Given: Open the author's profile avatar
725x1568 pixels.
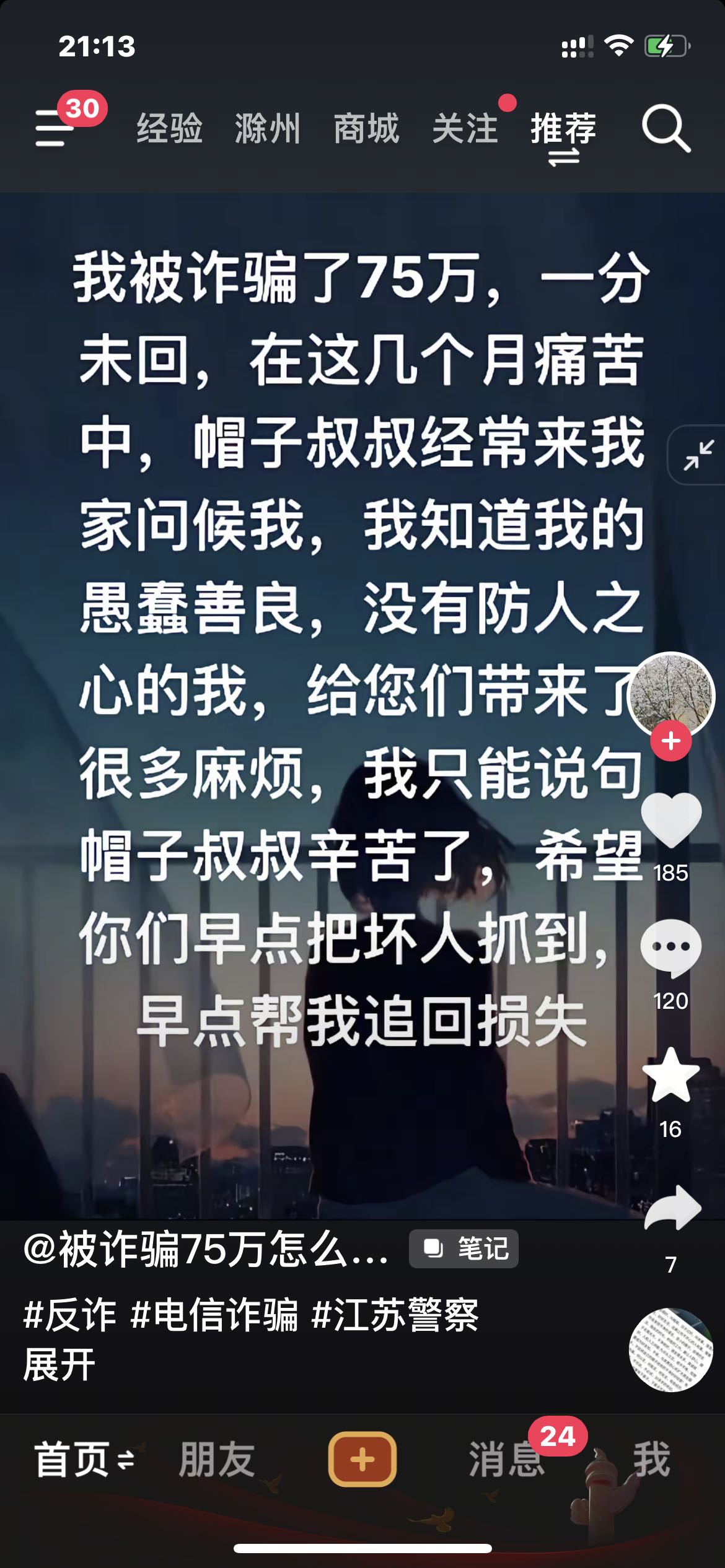Looking at the screenshot, I should (670, 693).
